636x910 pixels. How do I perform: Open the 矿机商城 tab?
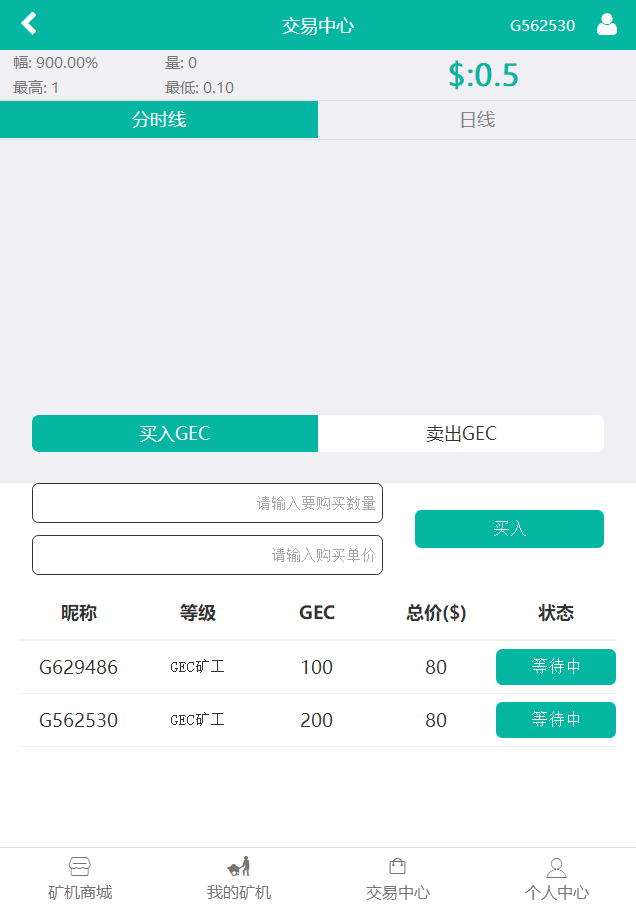[80, 879]
